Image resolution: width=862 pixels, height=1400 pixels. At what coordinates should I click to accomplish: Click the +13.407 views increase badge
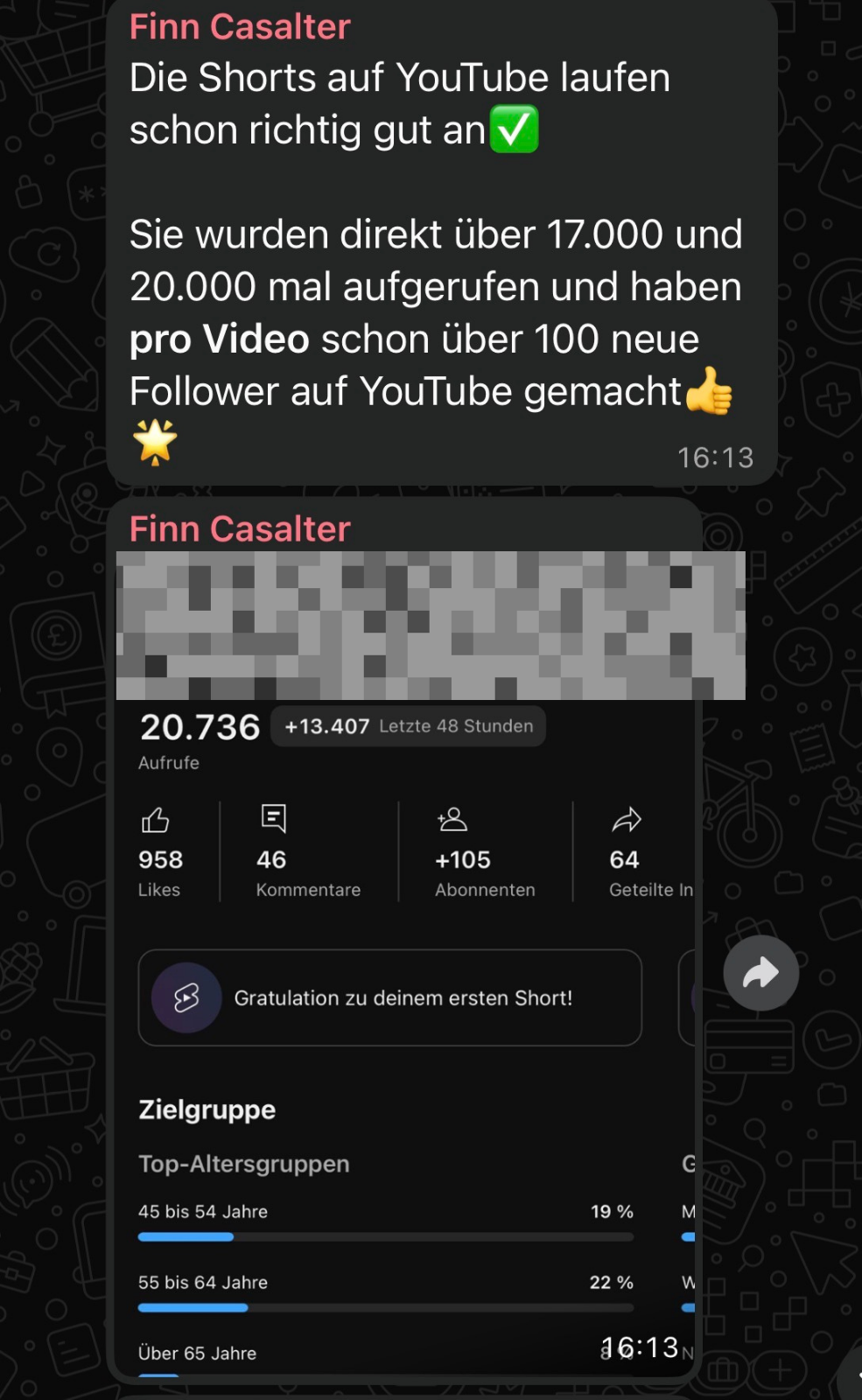[325, 725]
